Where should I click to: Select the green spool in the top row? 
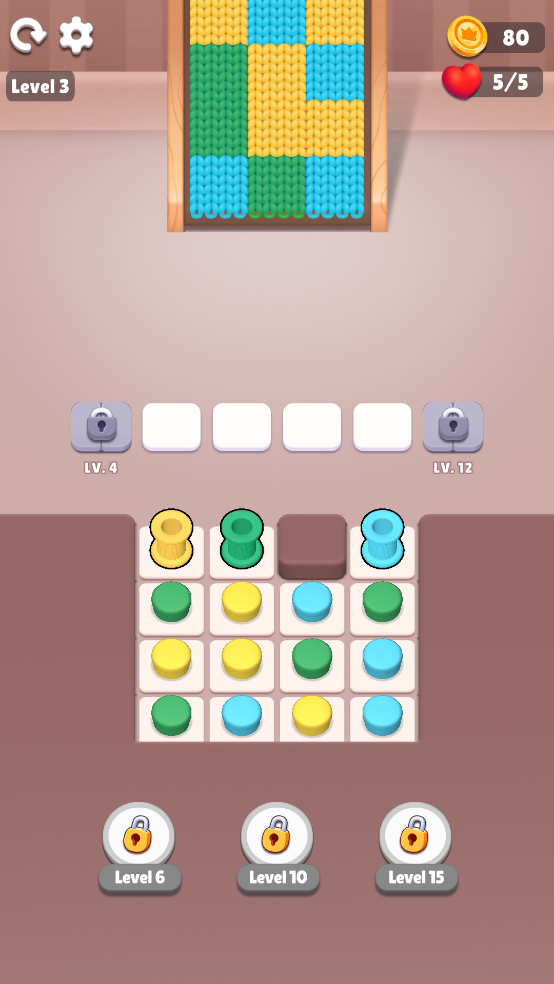242,538
